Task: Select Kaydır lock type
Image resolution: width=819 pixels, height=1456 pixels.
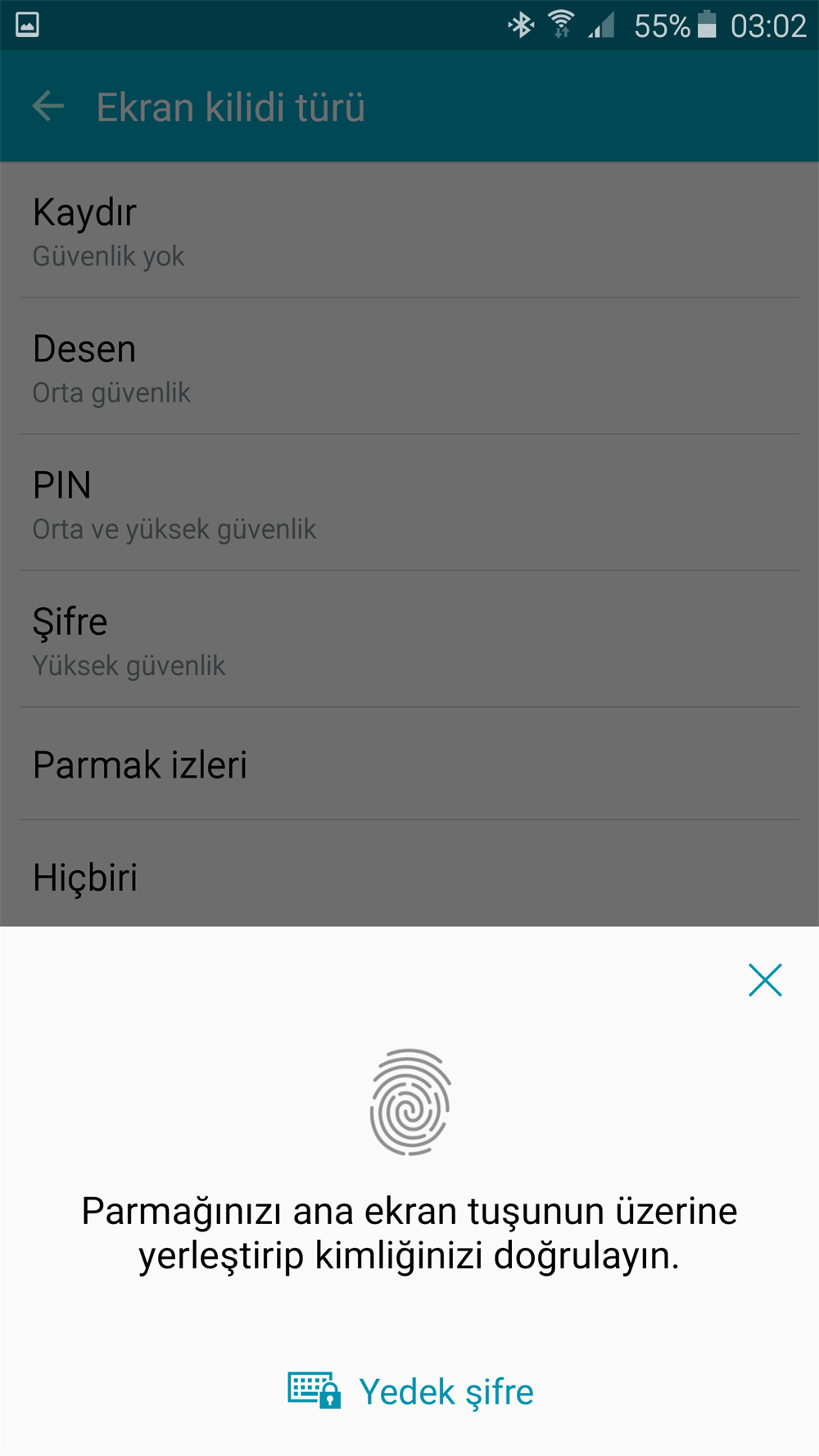Action: pos(409,231)
